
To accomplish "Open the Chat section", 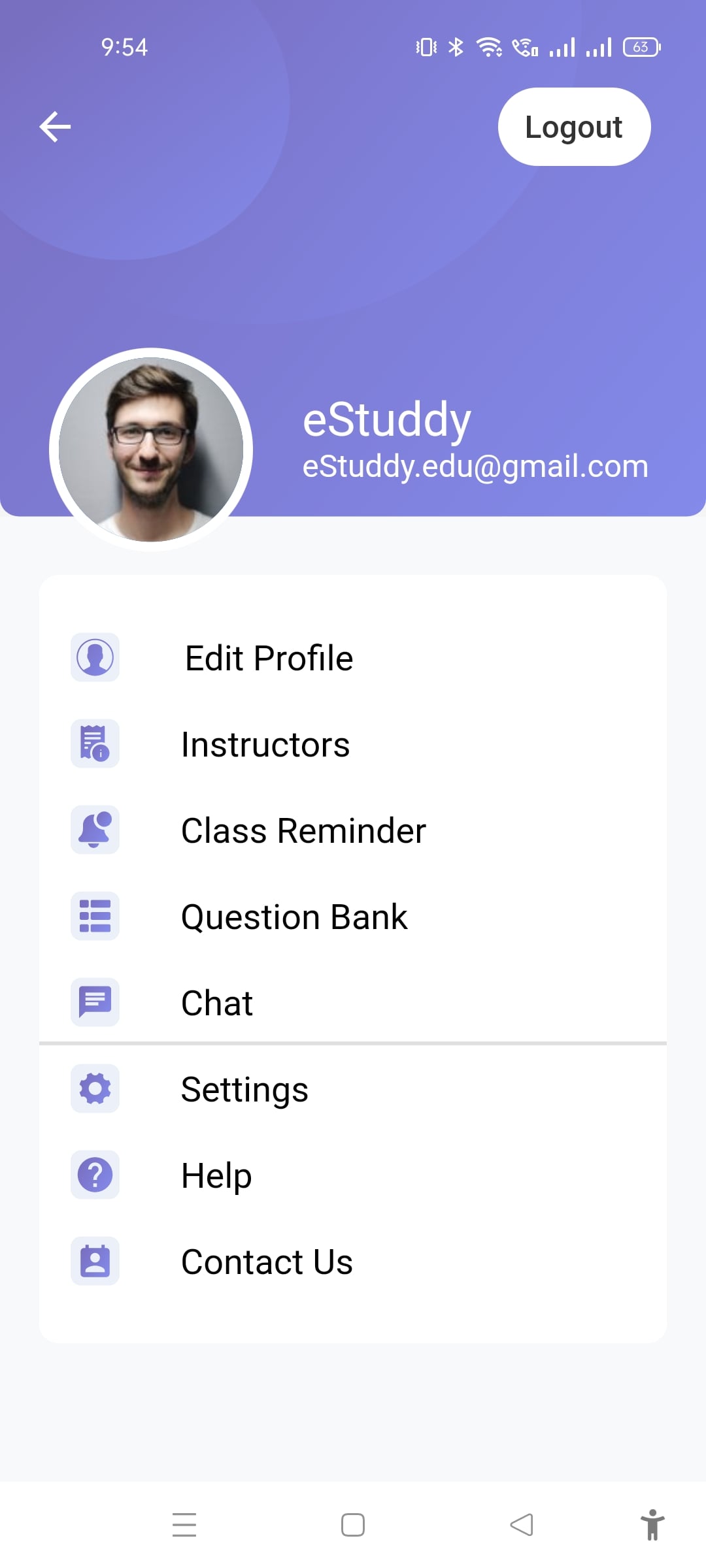I will (217, 1003).
